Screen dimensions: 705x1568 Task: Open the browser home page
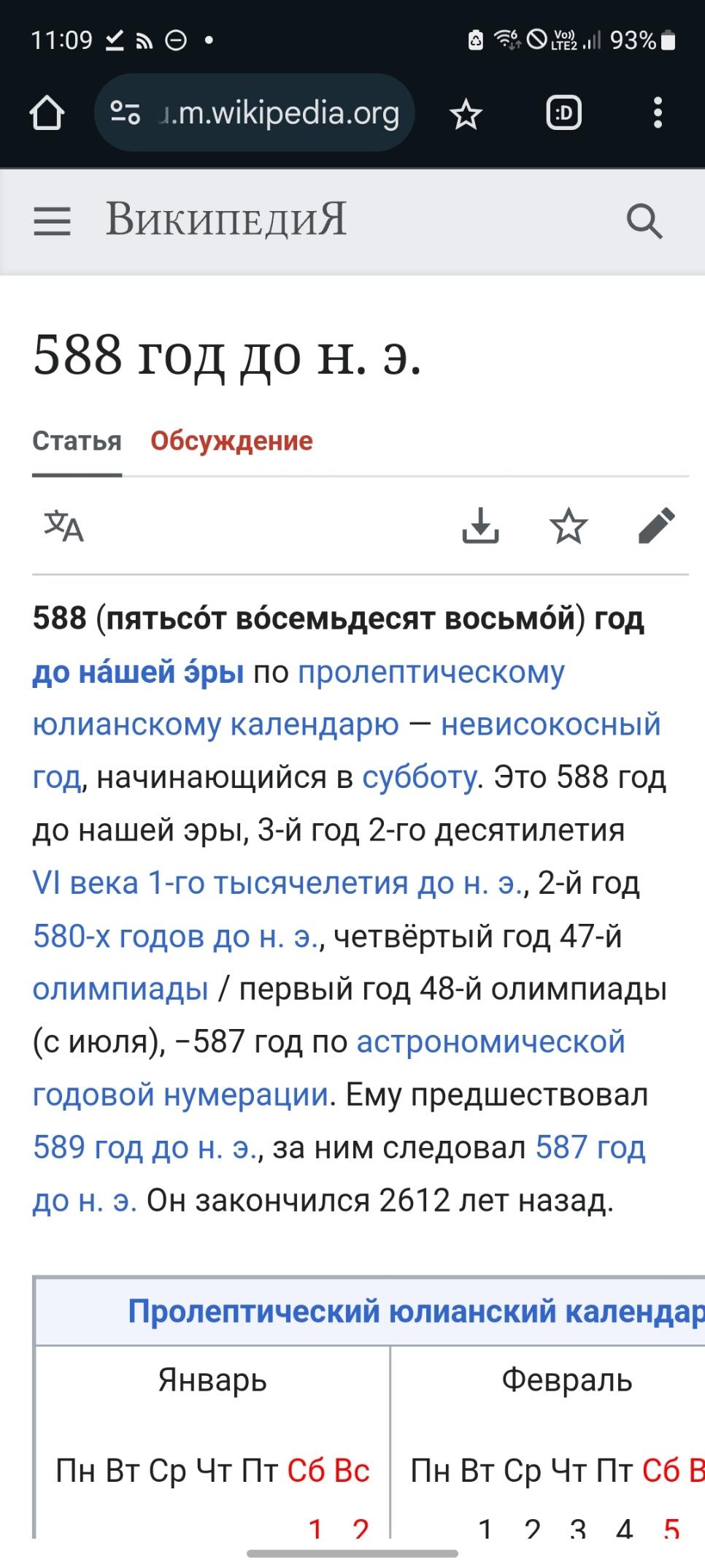[x=47, y=114]
